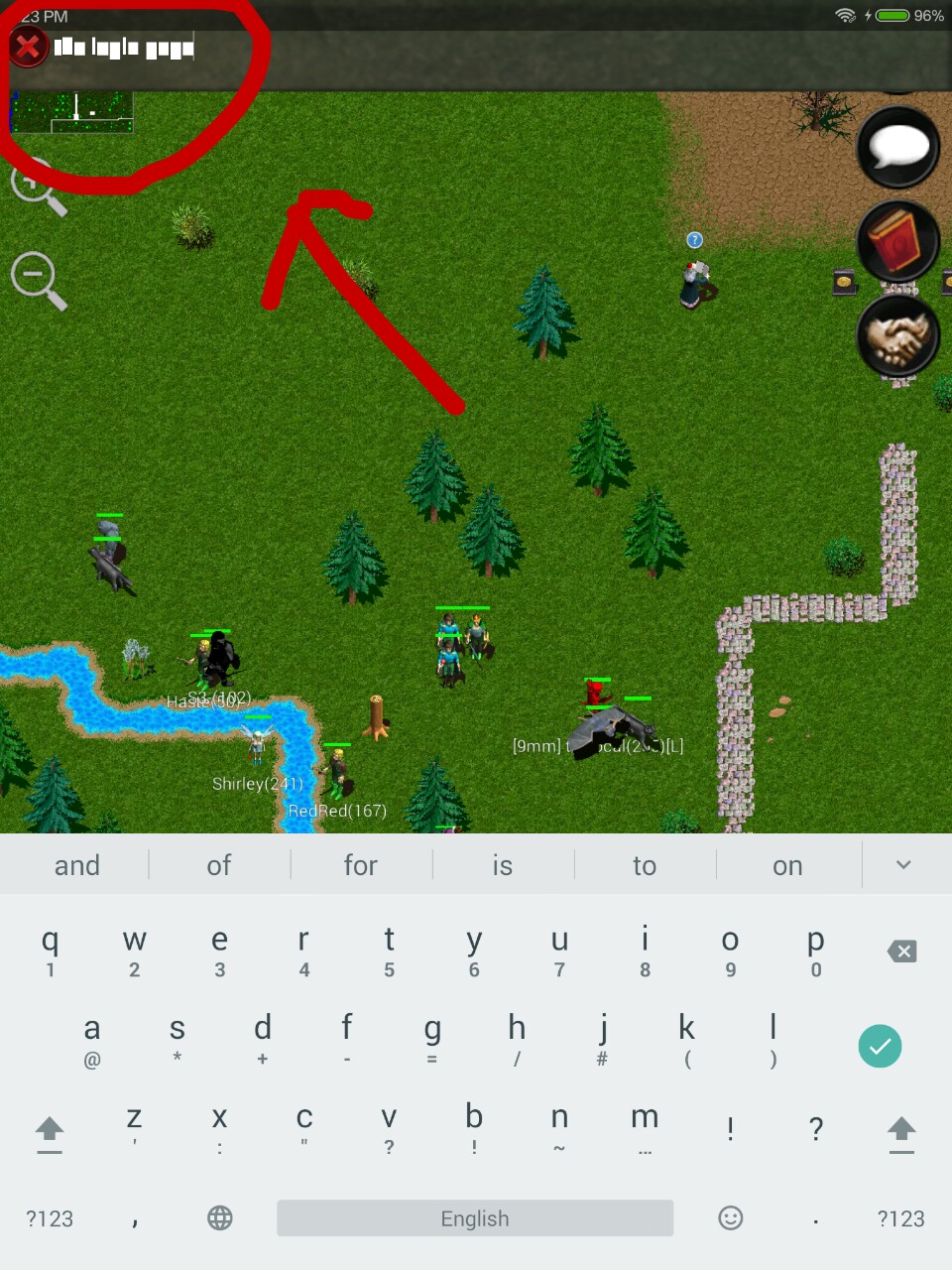Select suggestion word "and"
952x1270 pixels.
(x=77, y=865)
